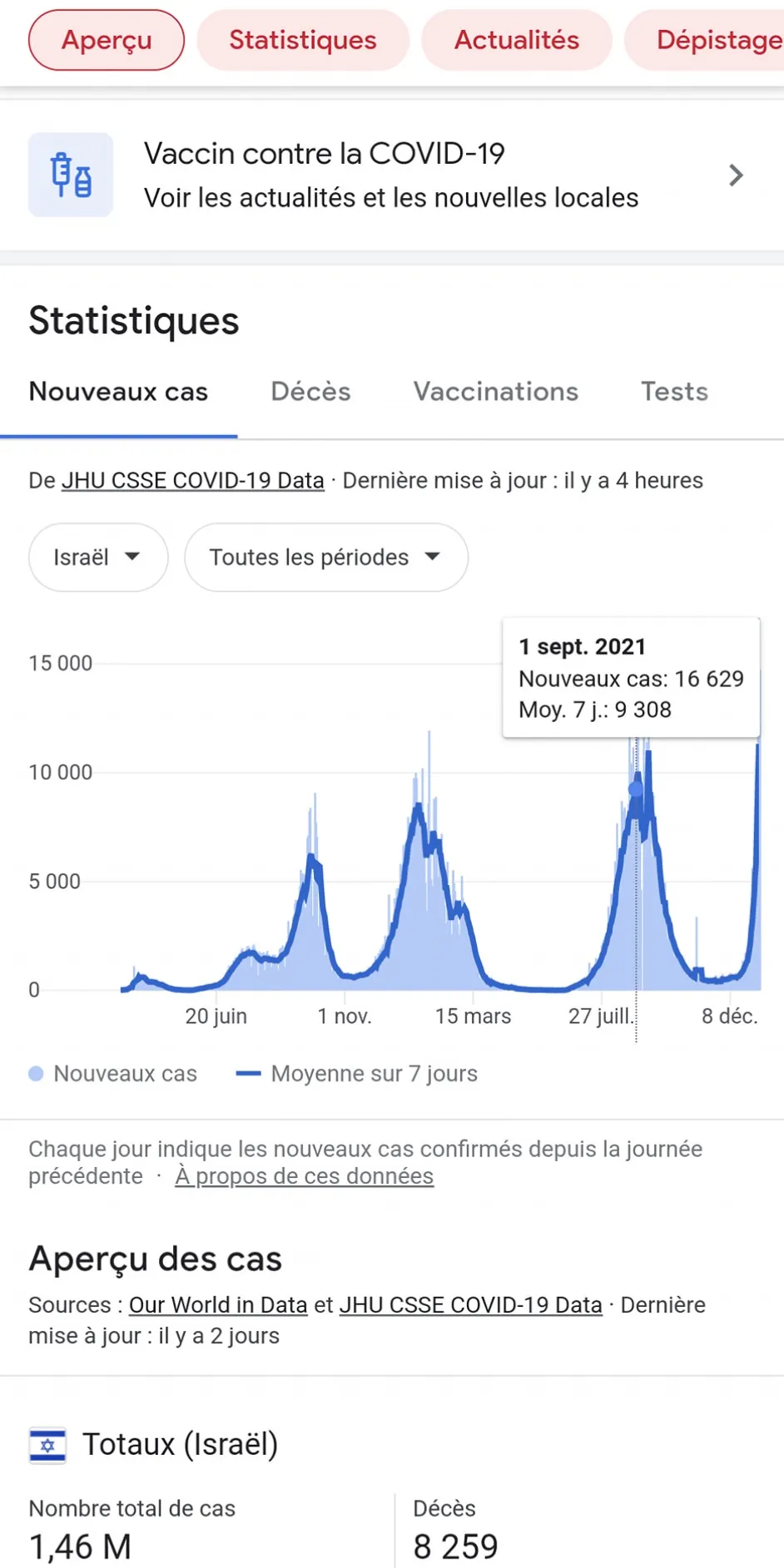Select the Nouveaux cas tab

118,392
